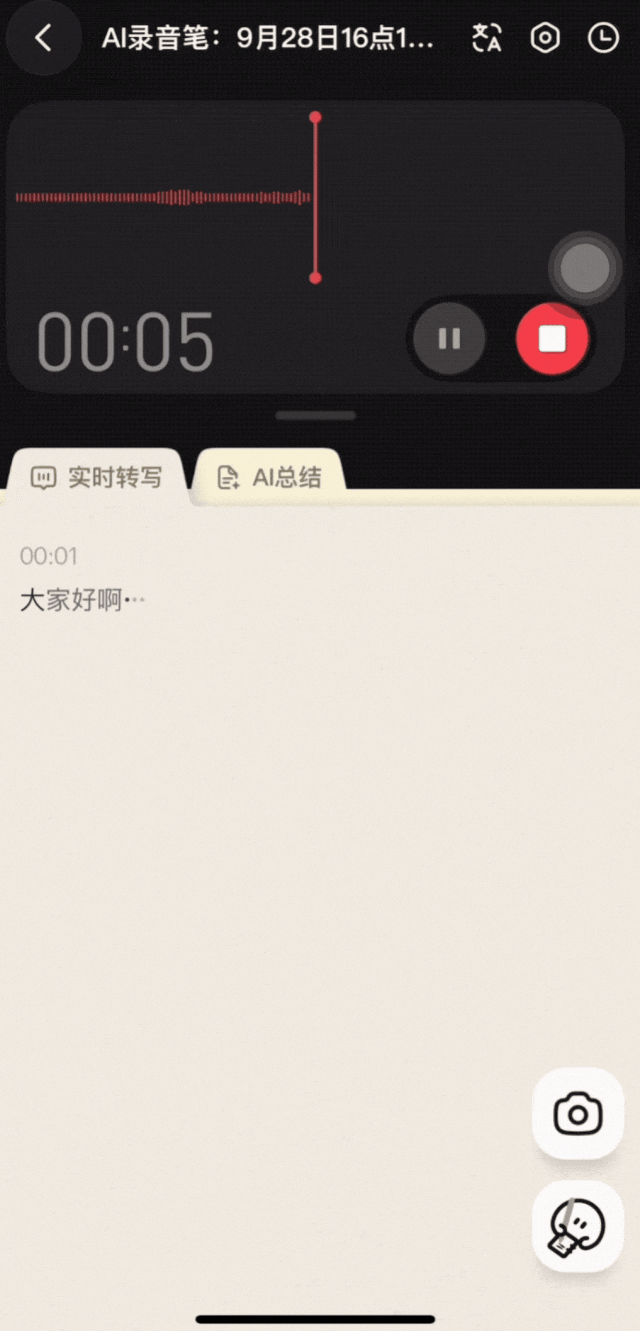640x1331 pixels.
Task: Open the camera button
Action: tap(578, 1114)
